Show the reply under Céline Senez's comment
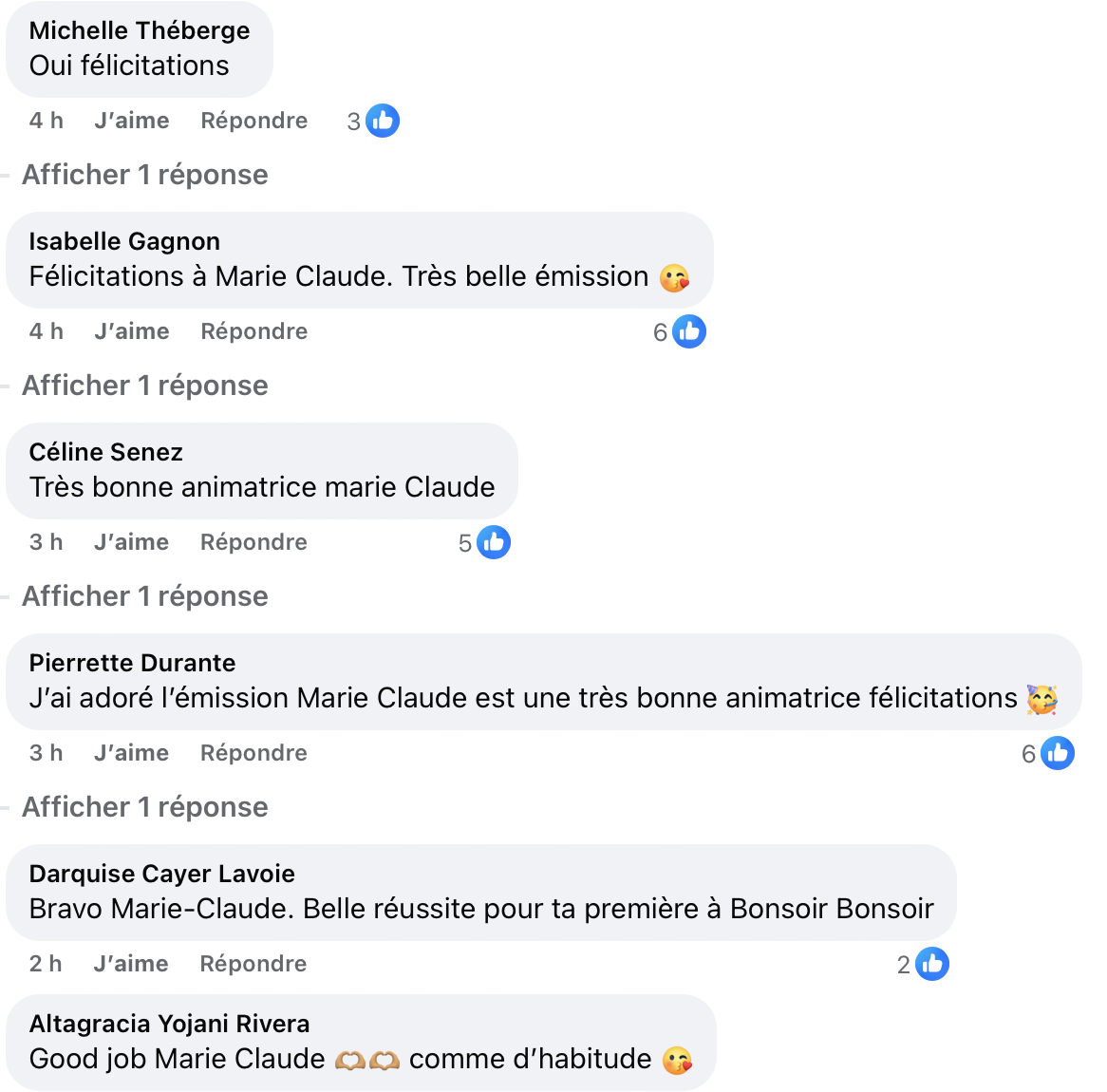 (x=144, y=596)
